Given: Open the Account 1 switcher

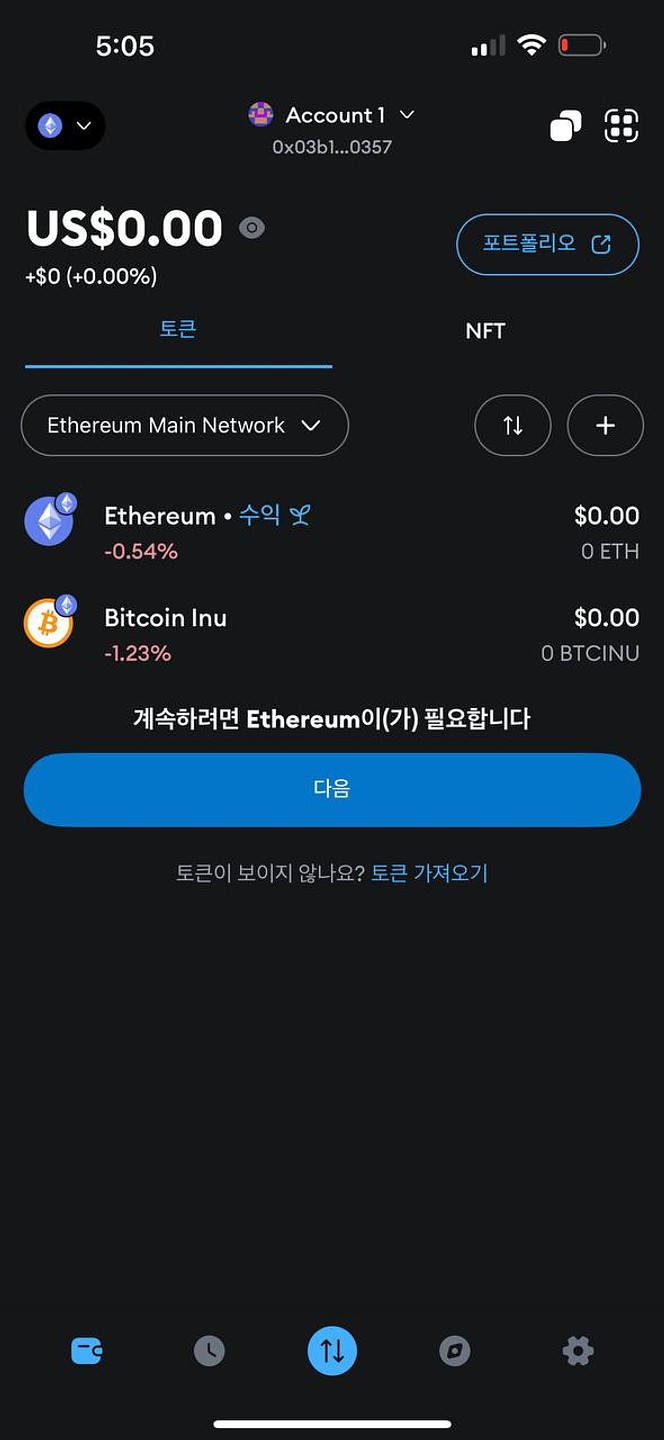Looking at the screenshot, I should (x=332, y=116).
